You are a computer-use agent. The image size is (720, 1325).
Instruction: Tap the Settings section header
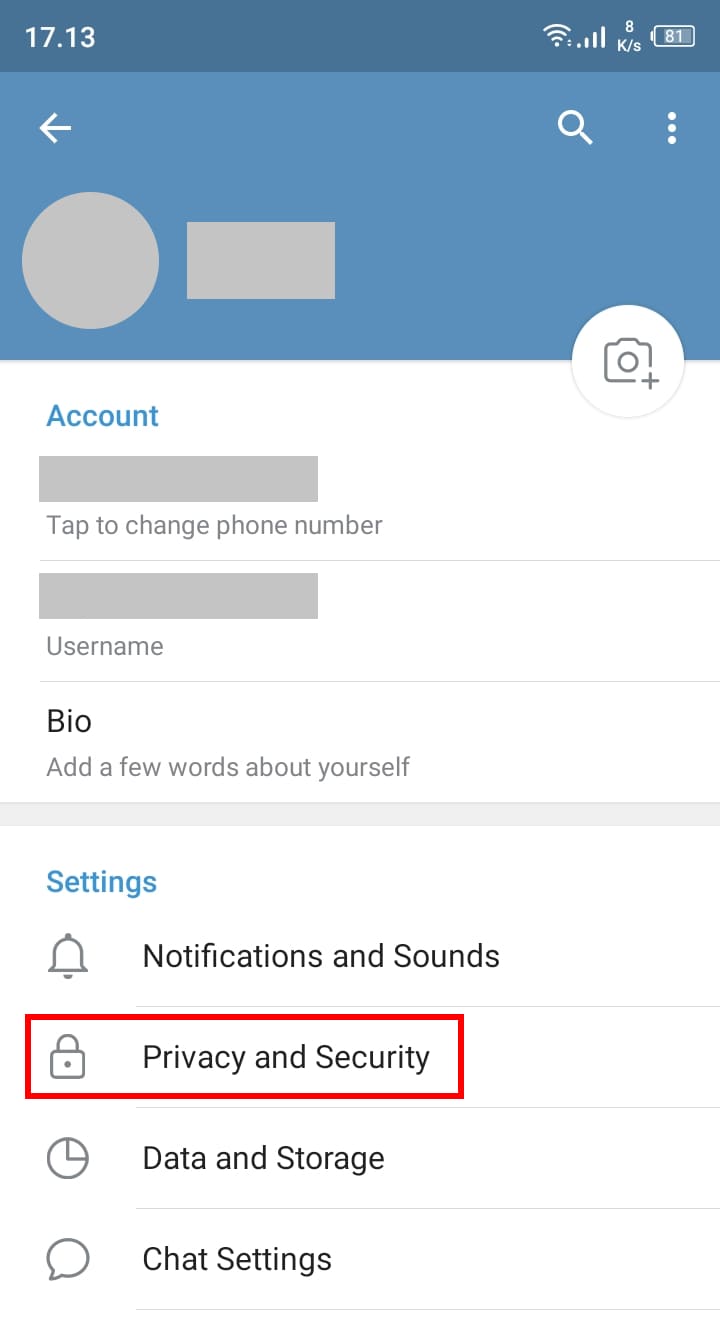(x=101, y=881)
